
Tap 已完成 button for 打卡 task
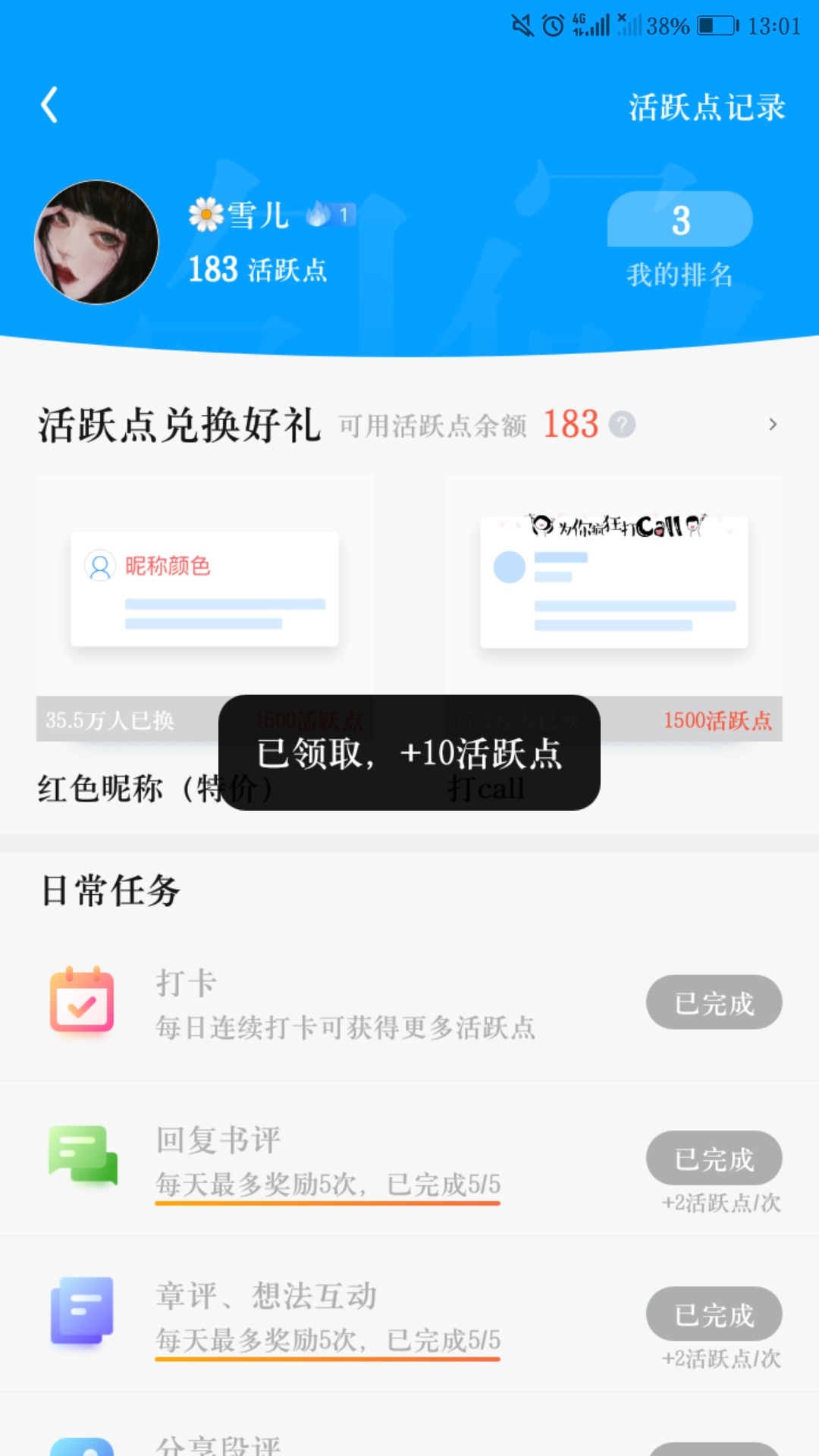714,1003
